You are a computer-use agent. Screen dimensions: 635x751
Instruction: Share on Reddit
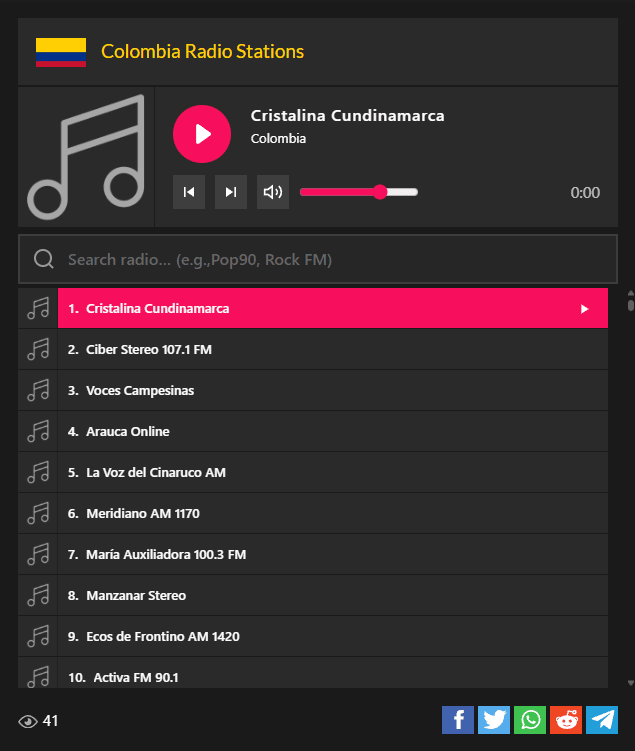566,719
